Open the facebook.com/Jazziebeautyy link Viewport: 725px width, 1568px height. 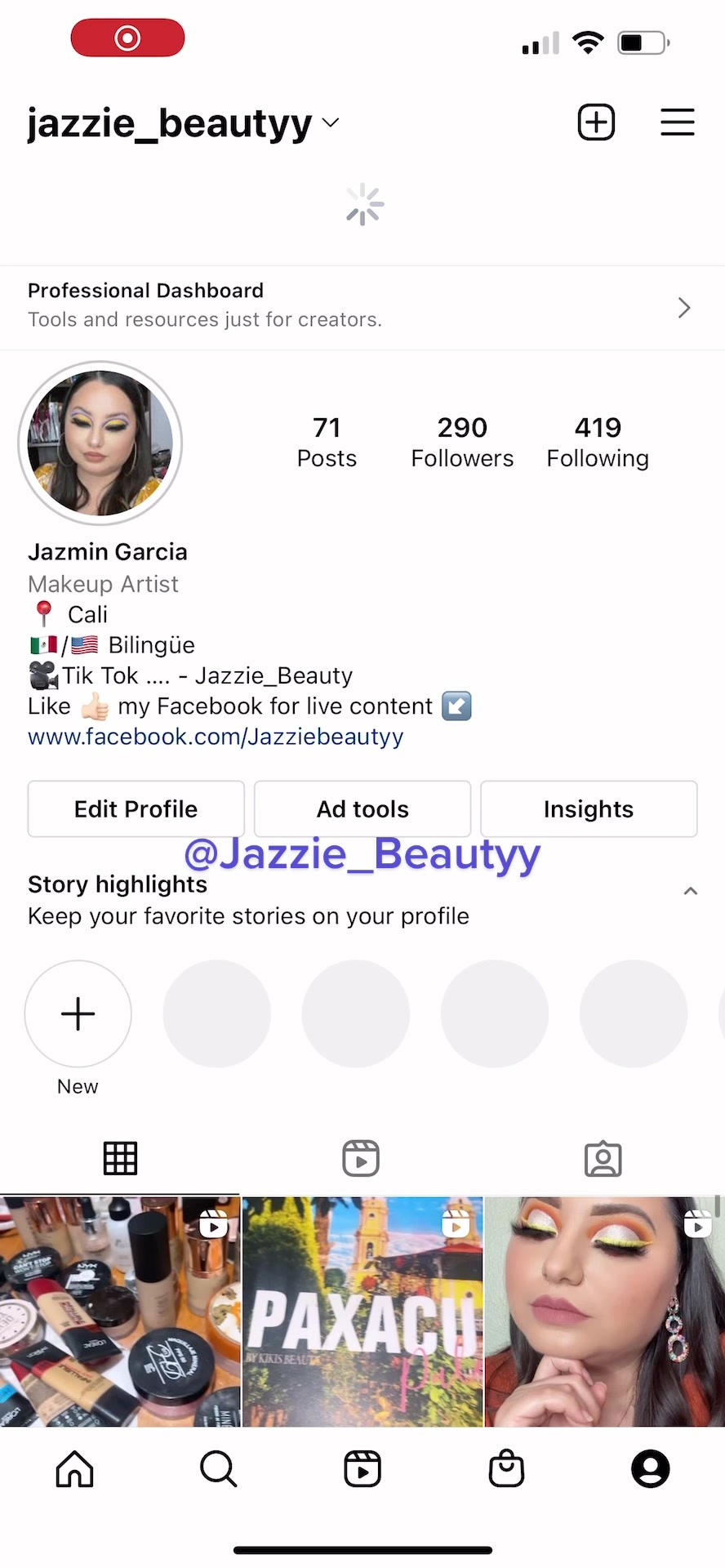216,737
